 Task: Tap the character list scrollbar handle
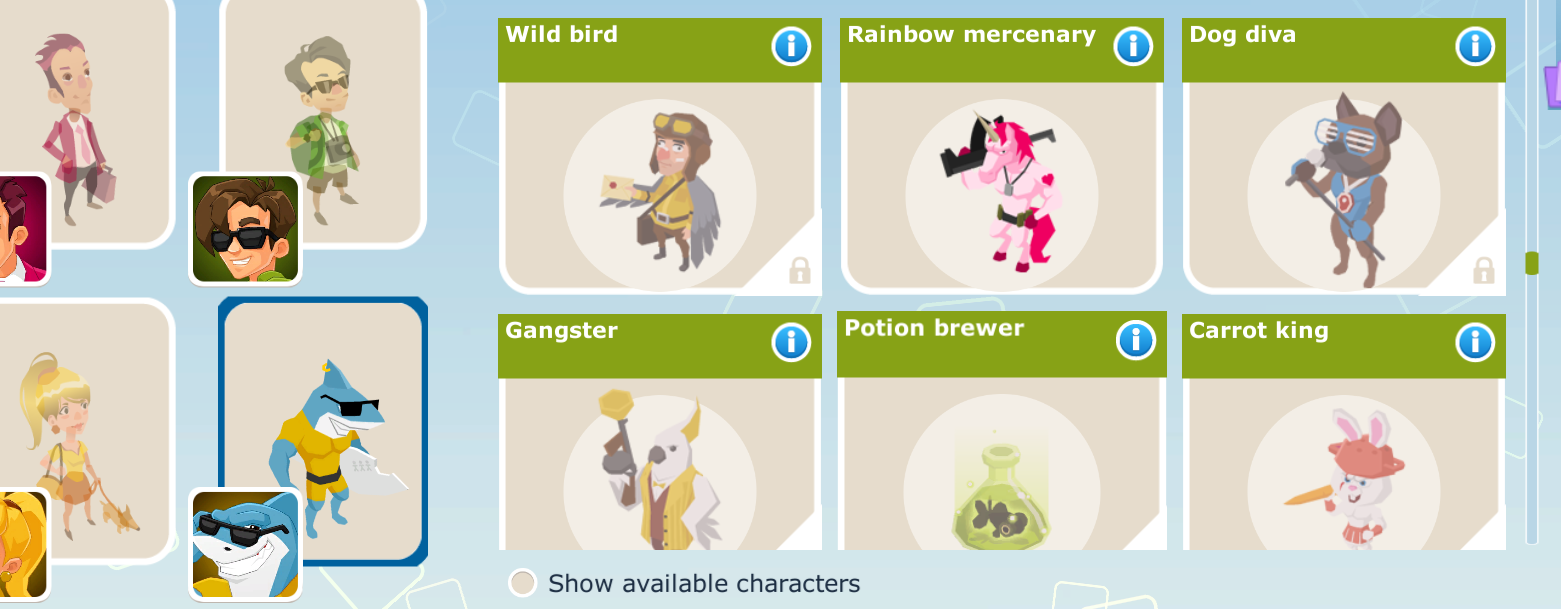point(1531,263)
